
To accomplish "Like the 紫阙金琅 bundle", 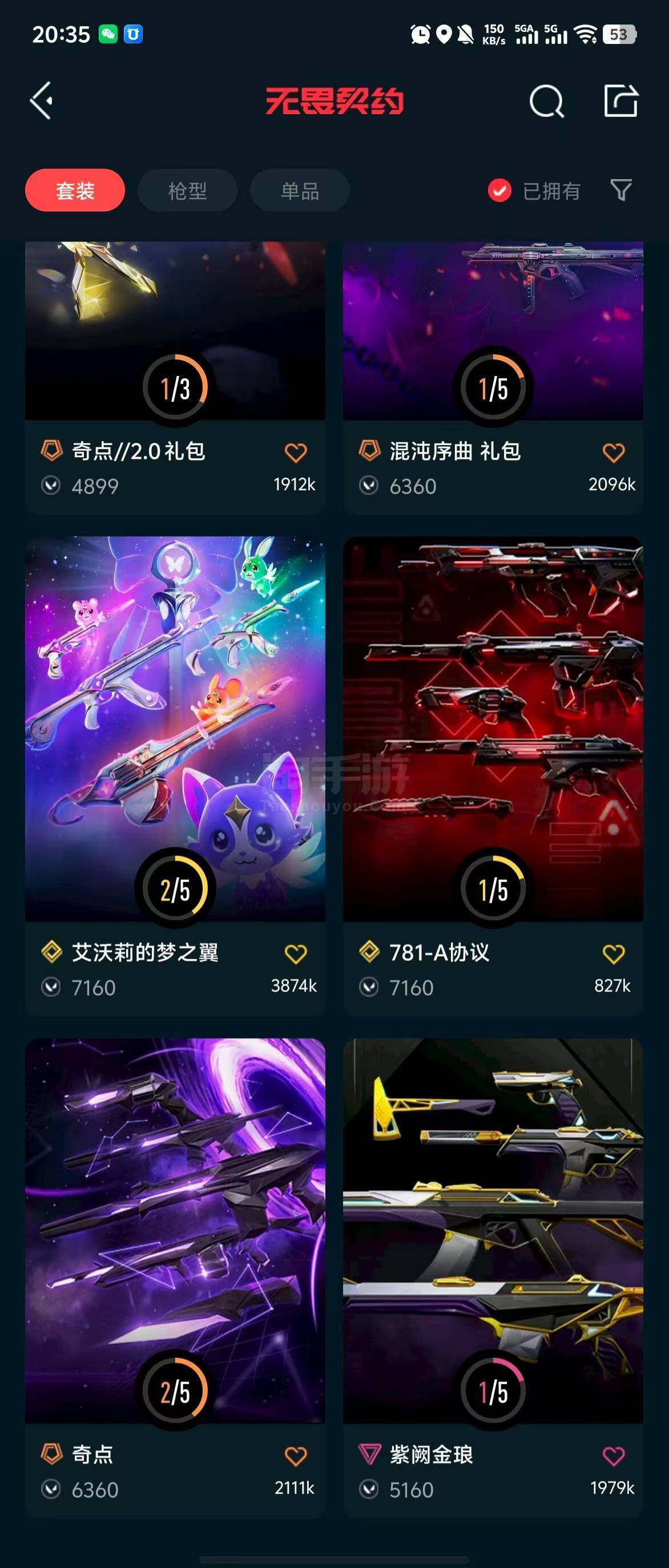I will click(613, 1456).
